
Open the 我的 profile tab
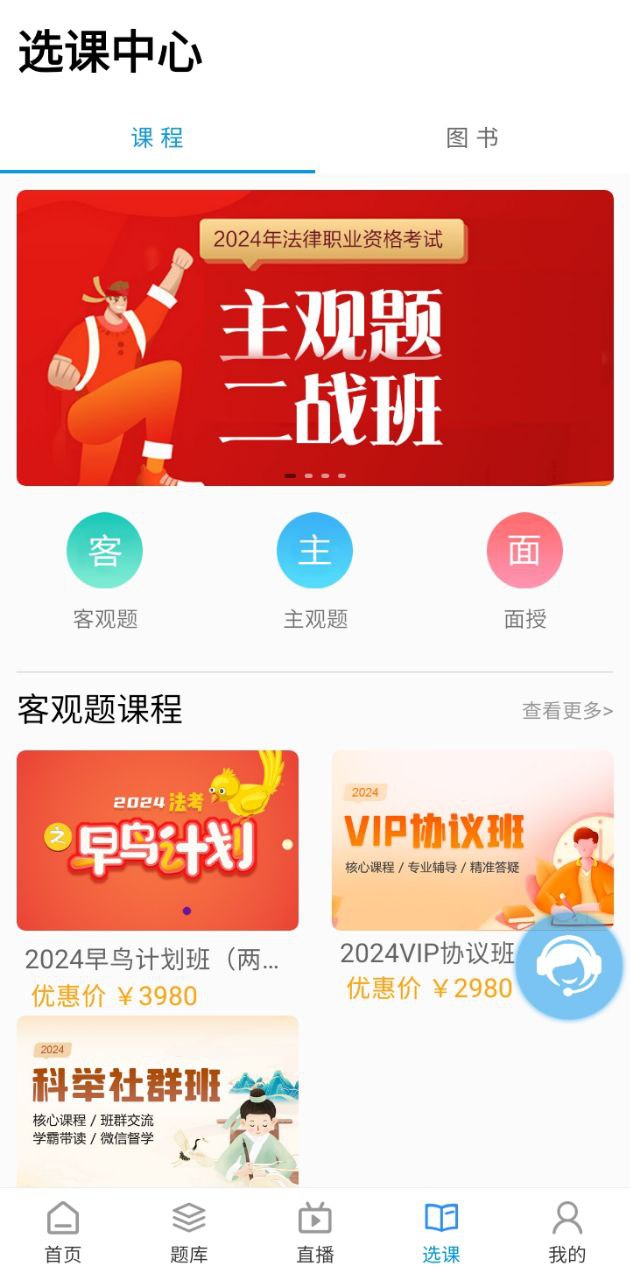point(567,1232)
